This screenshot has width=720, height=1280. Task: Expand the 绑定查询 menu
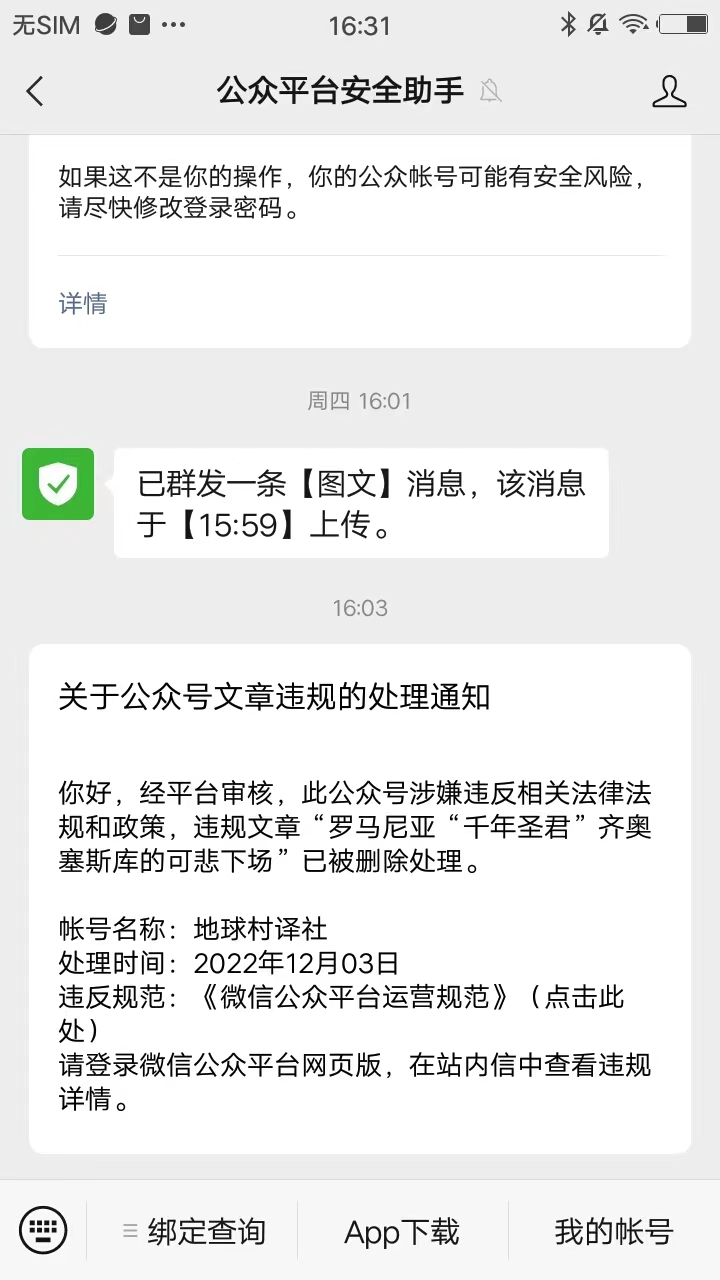click(x=194, y=1231)
